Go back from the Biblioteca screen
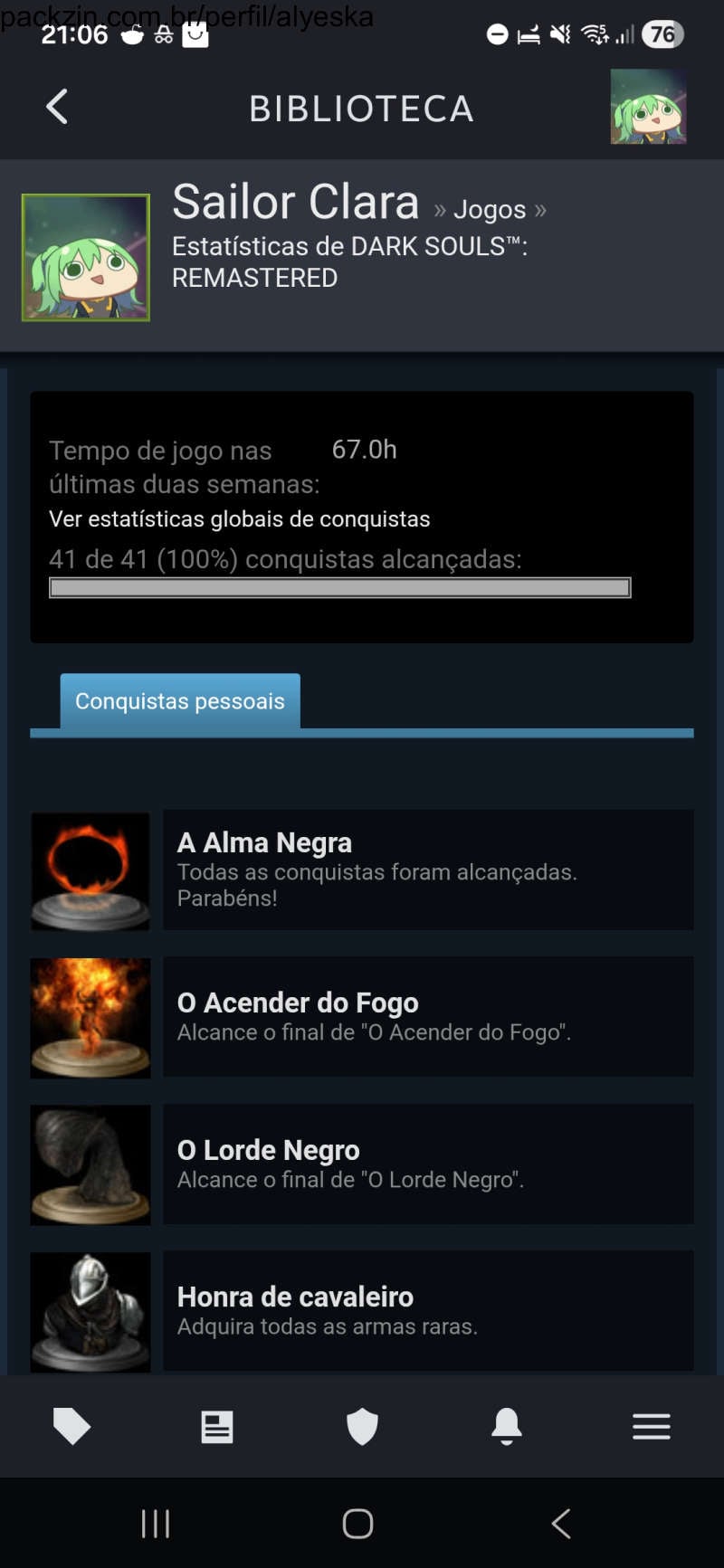The width and height of the screenshot is (724, 1568). point(57,107)
